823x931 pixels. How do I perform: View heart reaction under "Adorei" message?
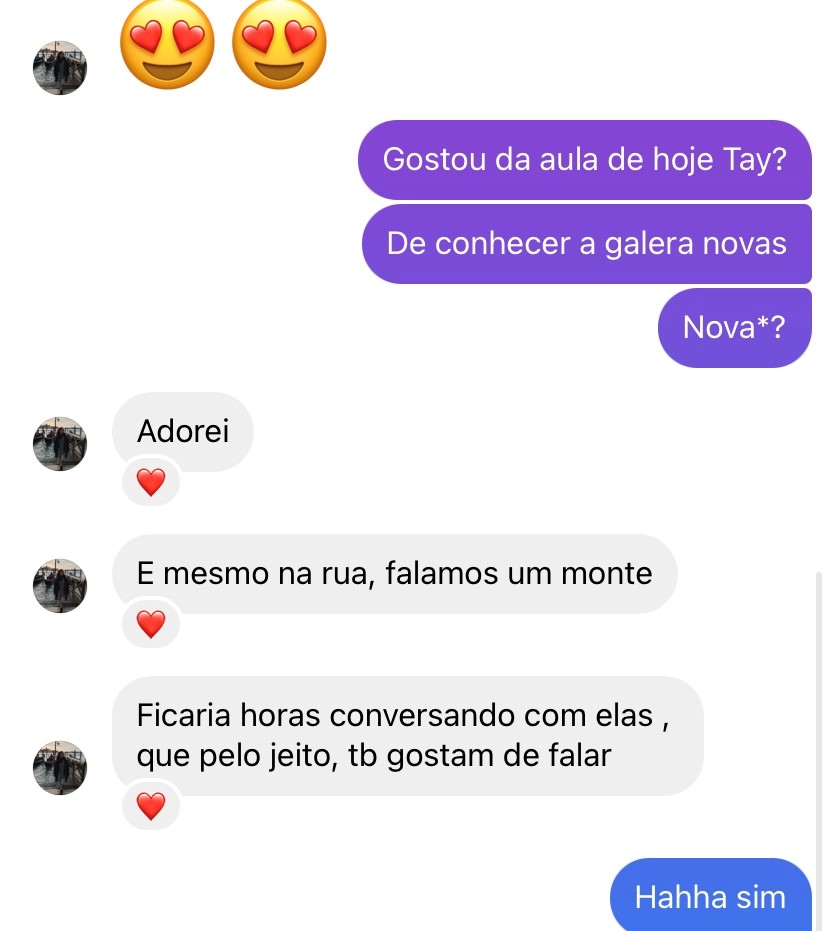coord(150,484)
